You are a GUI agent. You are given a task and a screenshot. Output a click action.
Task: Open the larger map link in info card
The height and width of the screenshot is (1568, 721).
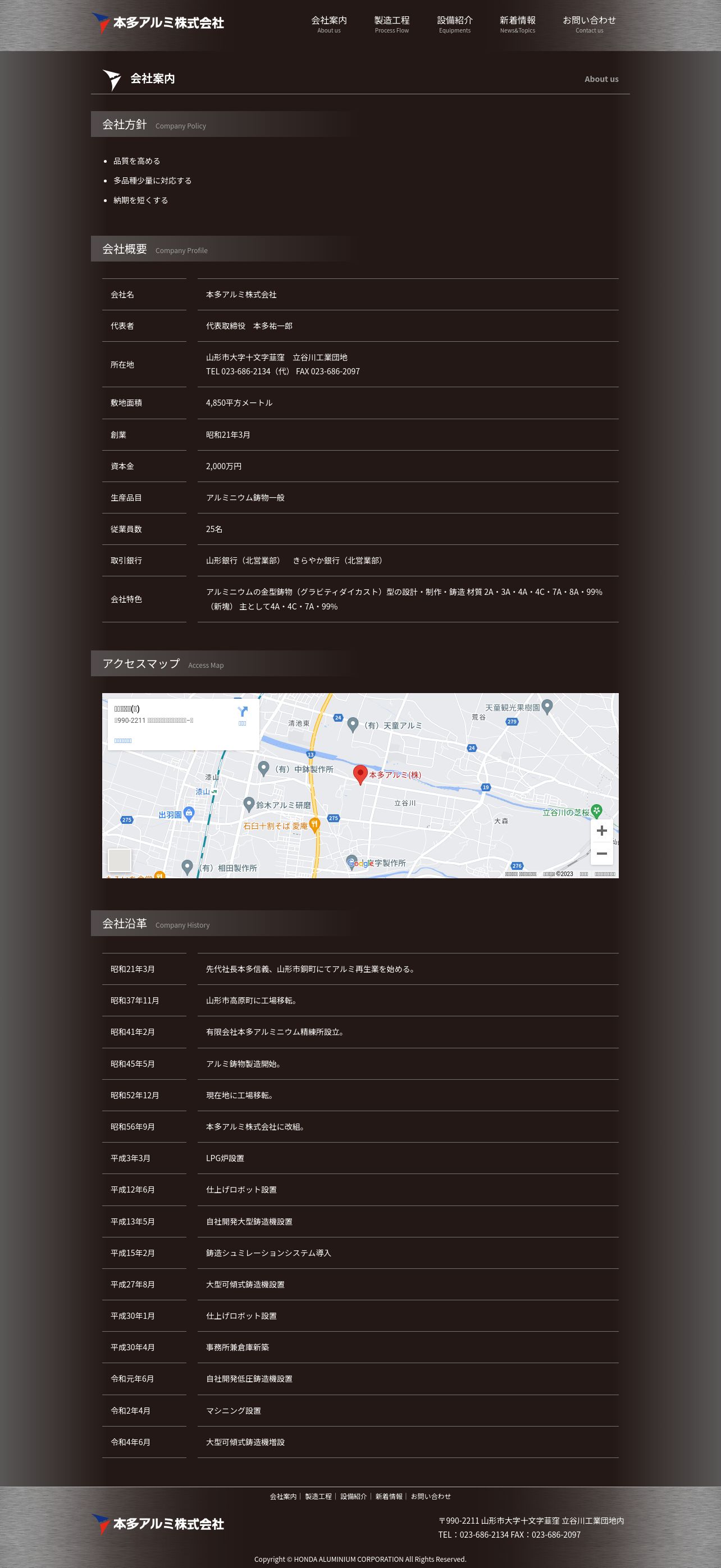pos(123,741)
